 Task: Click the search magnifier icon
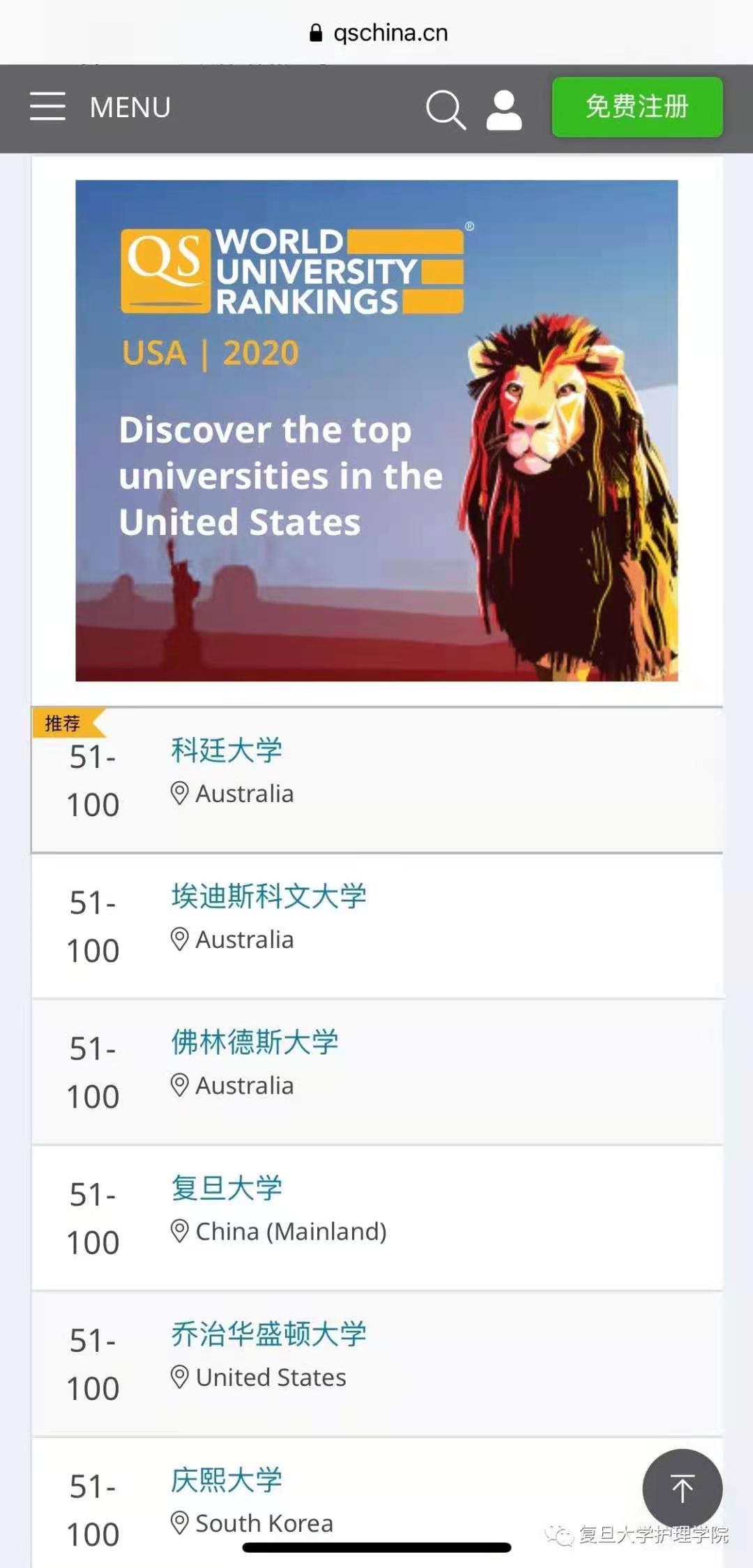pyautogui.click(x=446, y=110)
